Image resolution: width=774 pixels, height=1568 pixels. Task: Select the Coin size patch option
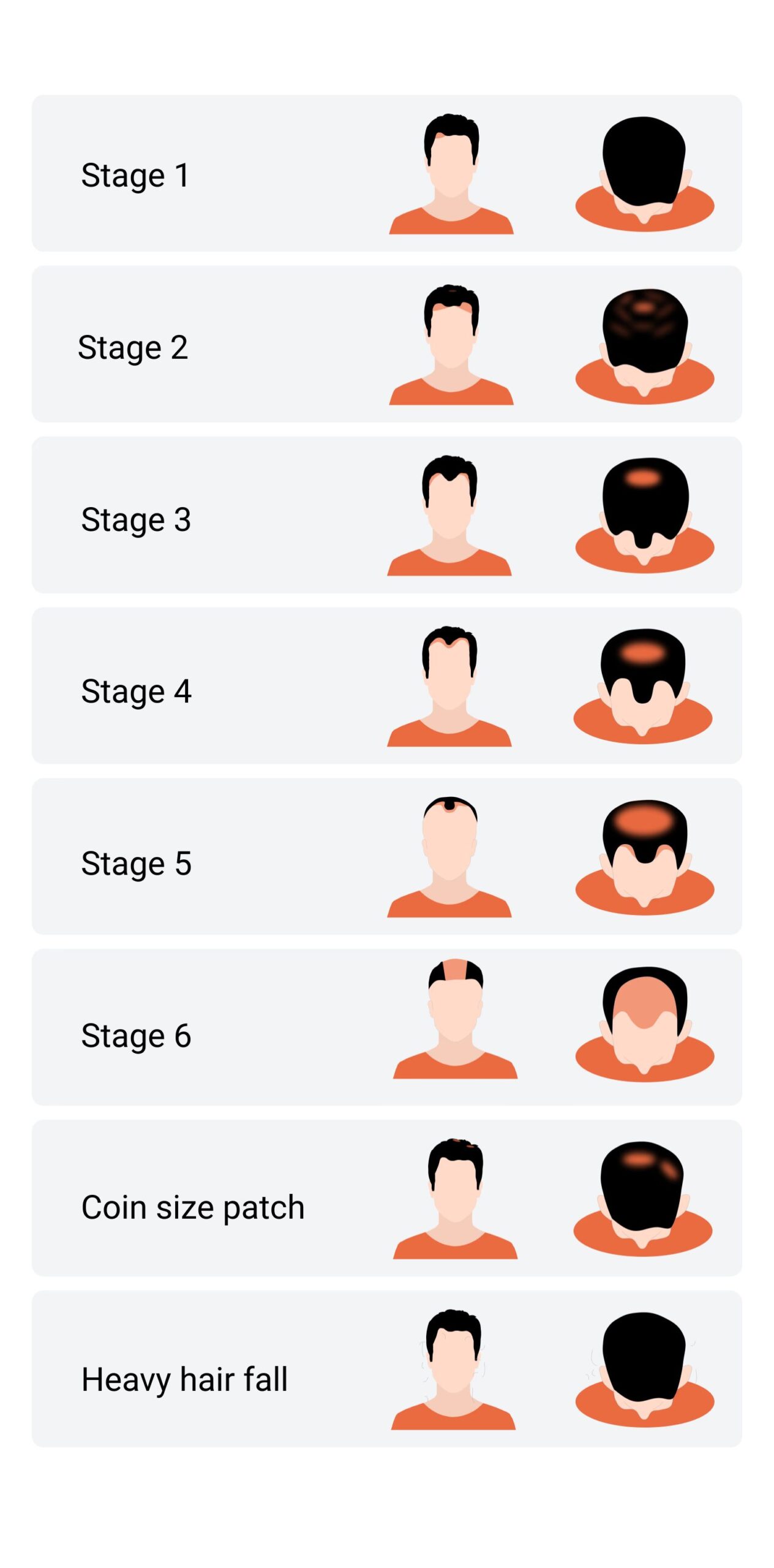click(x=387, y=1199)
